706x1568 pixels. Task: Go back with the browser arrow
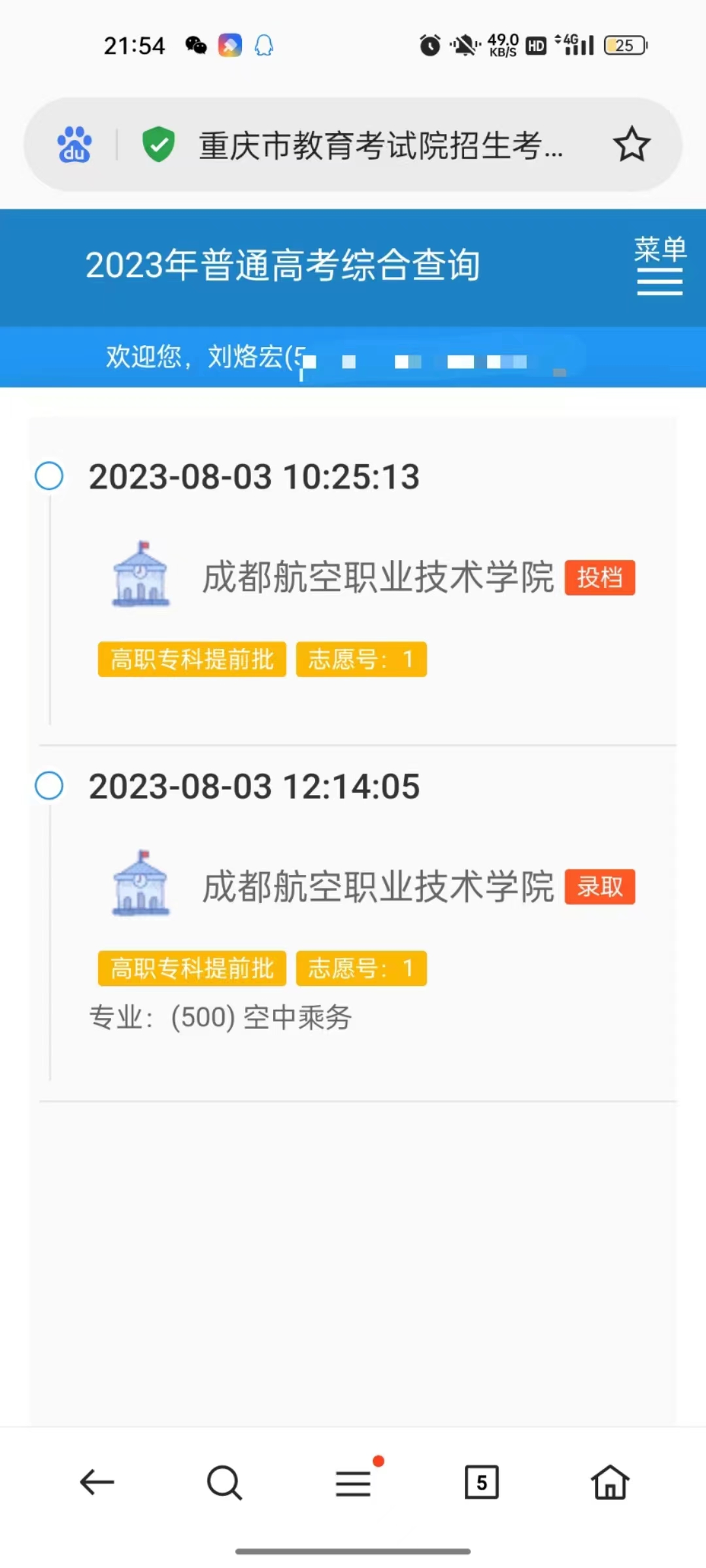[x=97, y=1482]
